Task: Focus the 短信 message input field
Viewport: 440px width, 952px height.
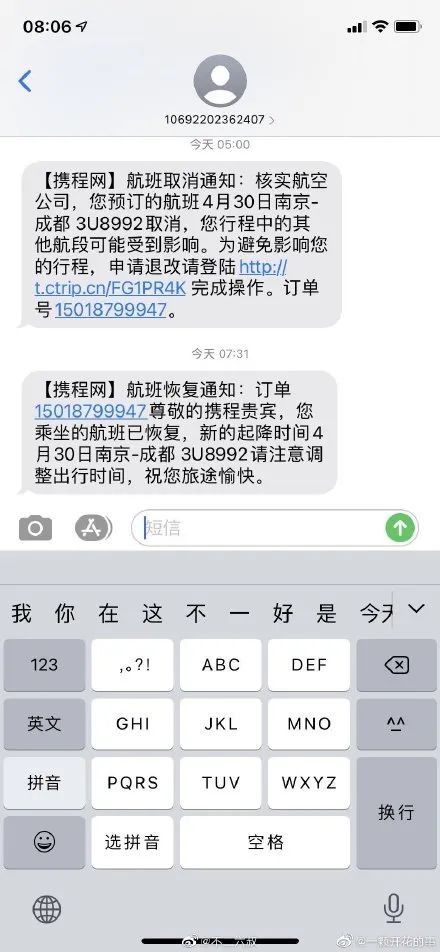Action: pyautogui.click(x=260, y=528)
